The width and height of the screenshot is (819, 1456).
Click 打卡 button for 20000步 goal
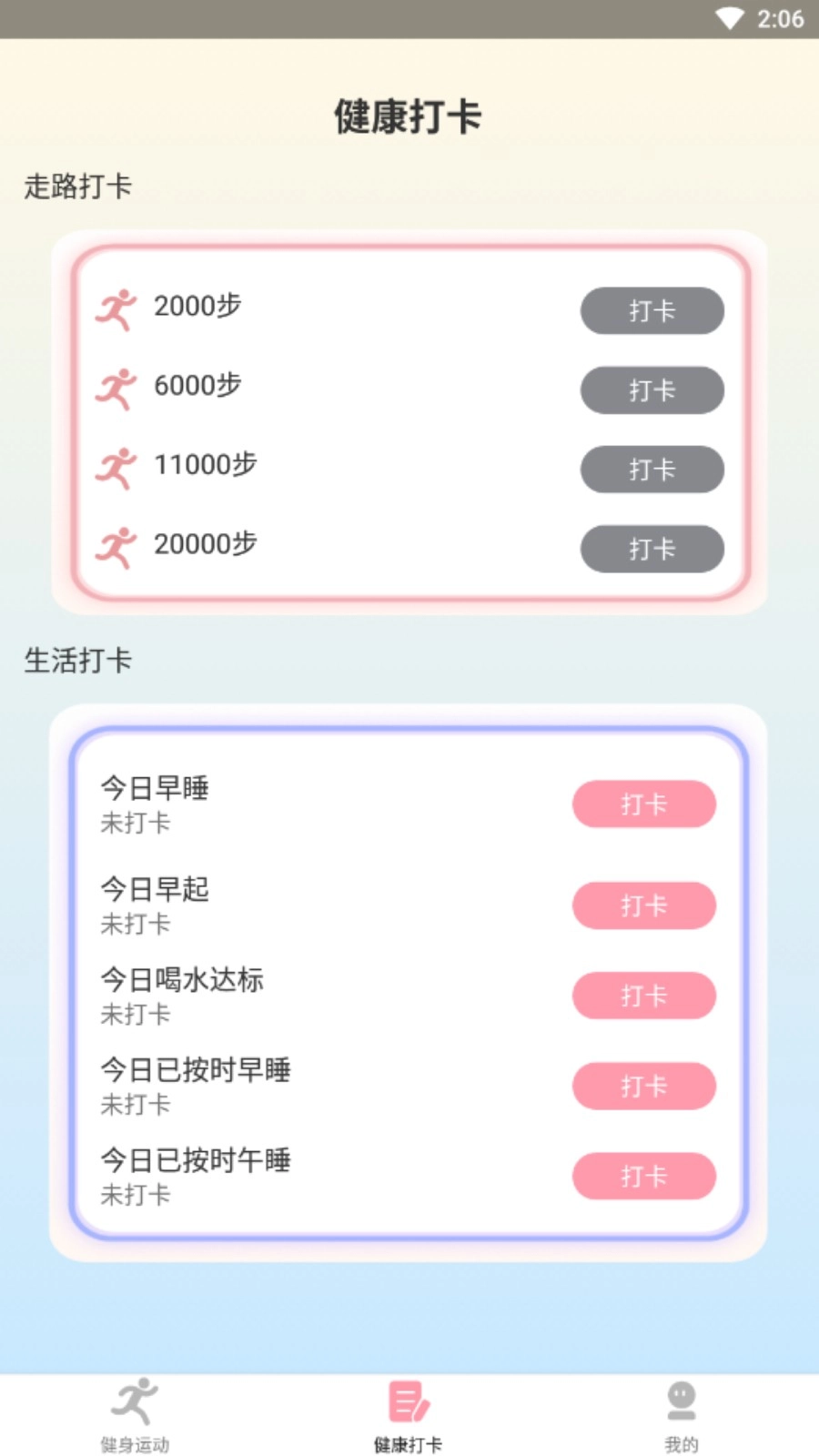(x=652, y=550)
